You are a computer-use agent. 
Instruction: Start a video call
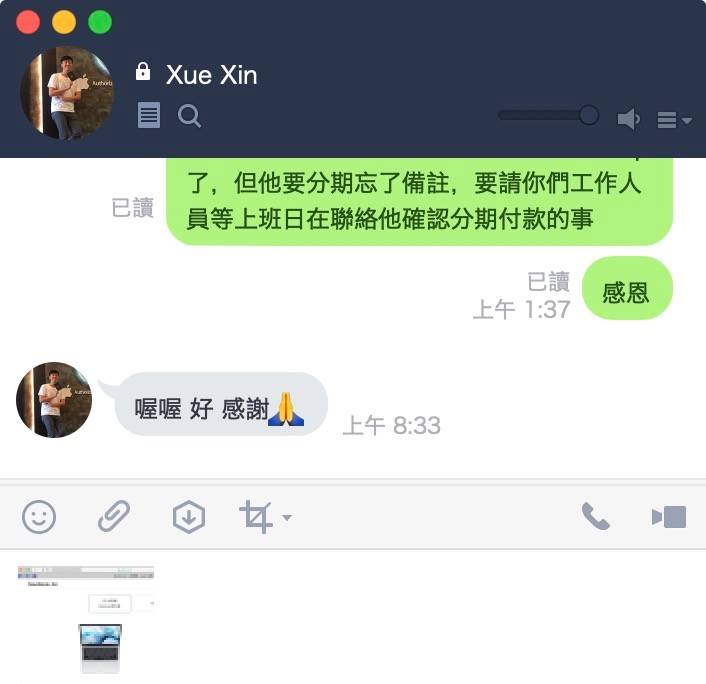[x=669, y=516]
